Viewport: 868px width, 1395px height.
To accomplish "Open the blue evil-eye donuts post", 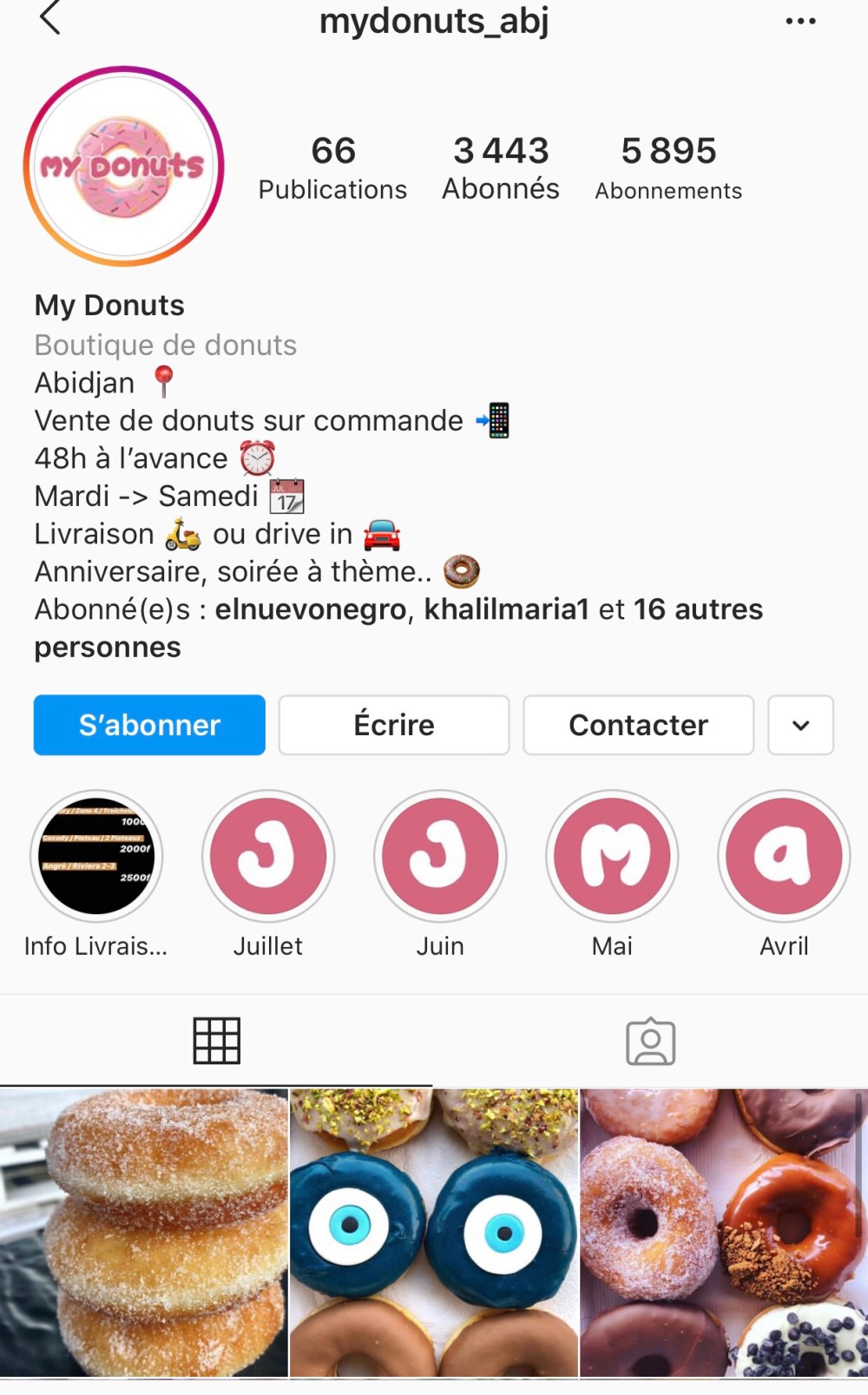I will coord(434,1233).
